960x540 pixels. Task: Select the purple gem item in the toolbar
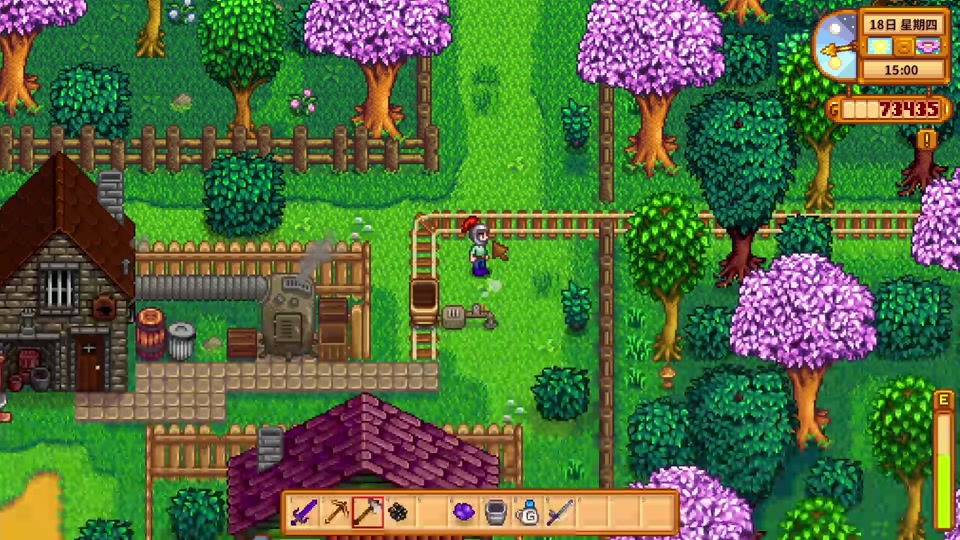tap(464, 513)
